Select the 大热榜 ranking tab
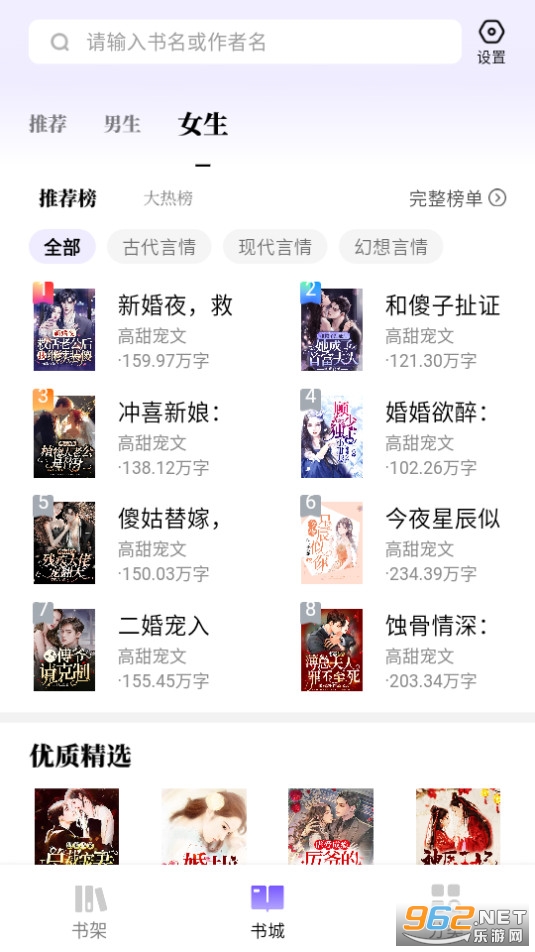535x952 pixels. (x=168, y=198)
